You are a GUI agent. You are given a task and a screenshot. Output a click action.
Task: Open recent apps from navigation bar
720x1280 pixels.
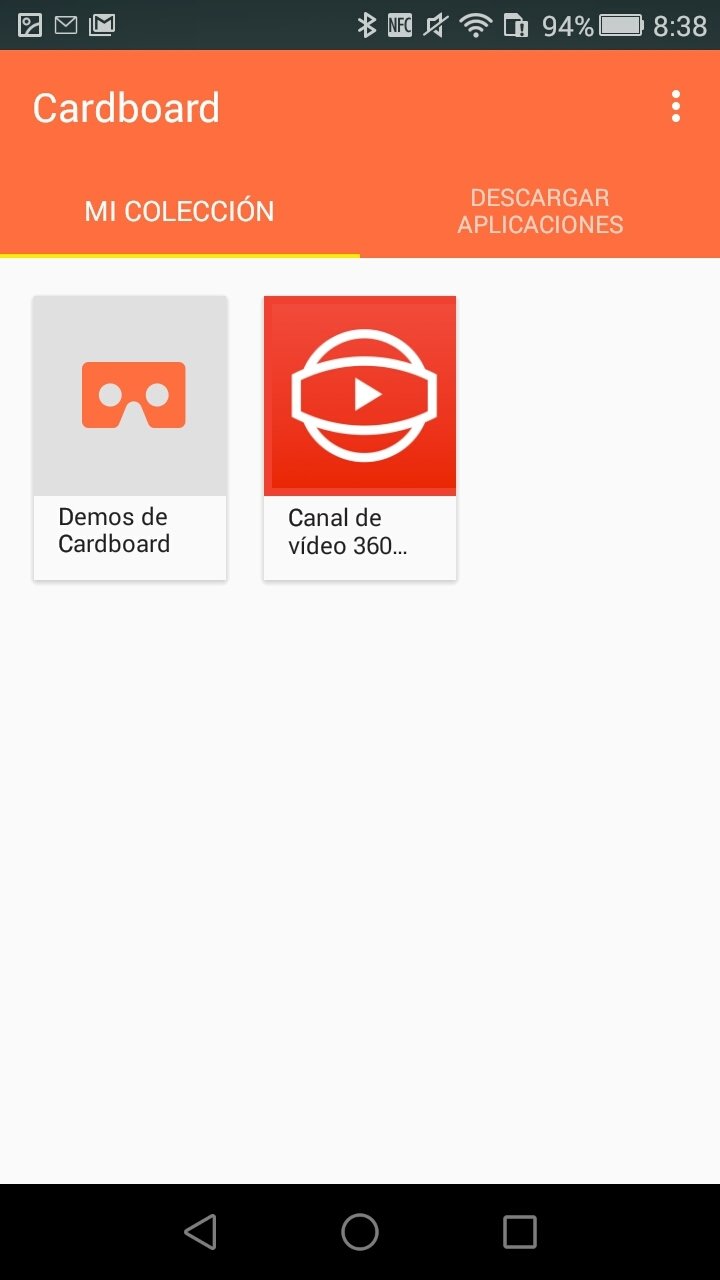pyautogui.click(x=520, y=1232)
